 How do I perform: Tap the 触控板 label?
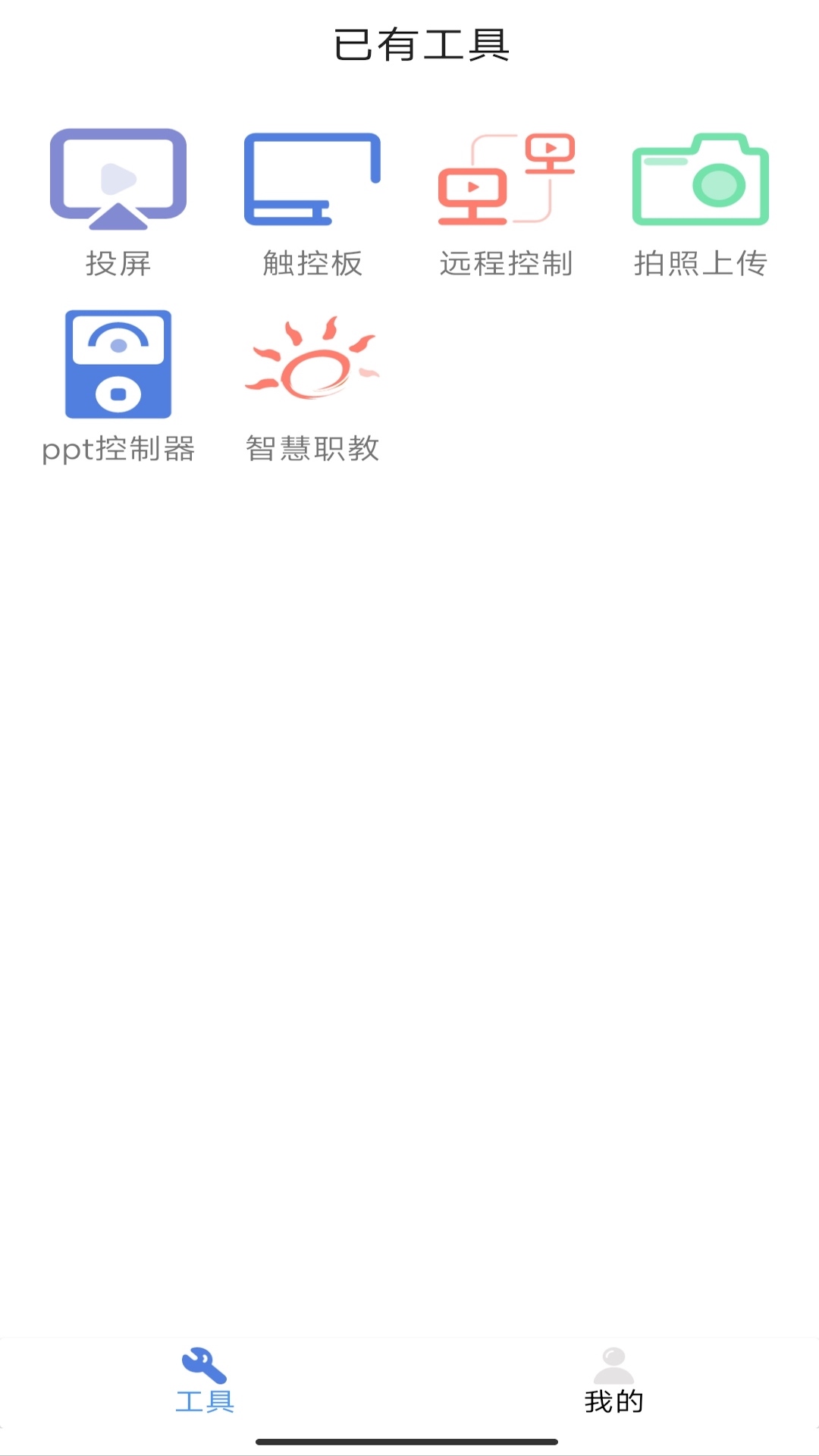coord(312,265)
